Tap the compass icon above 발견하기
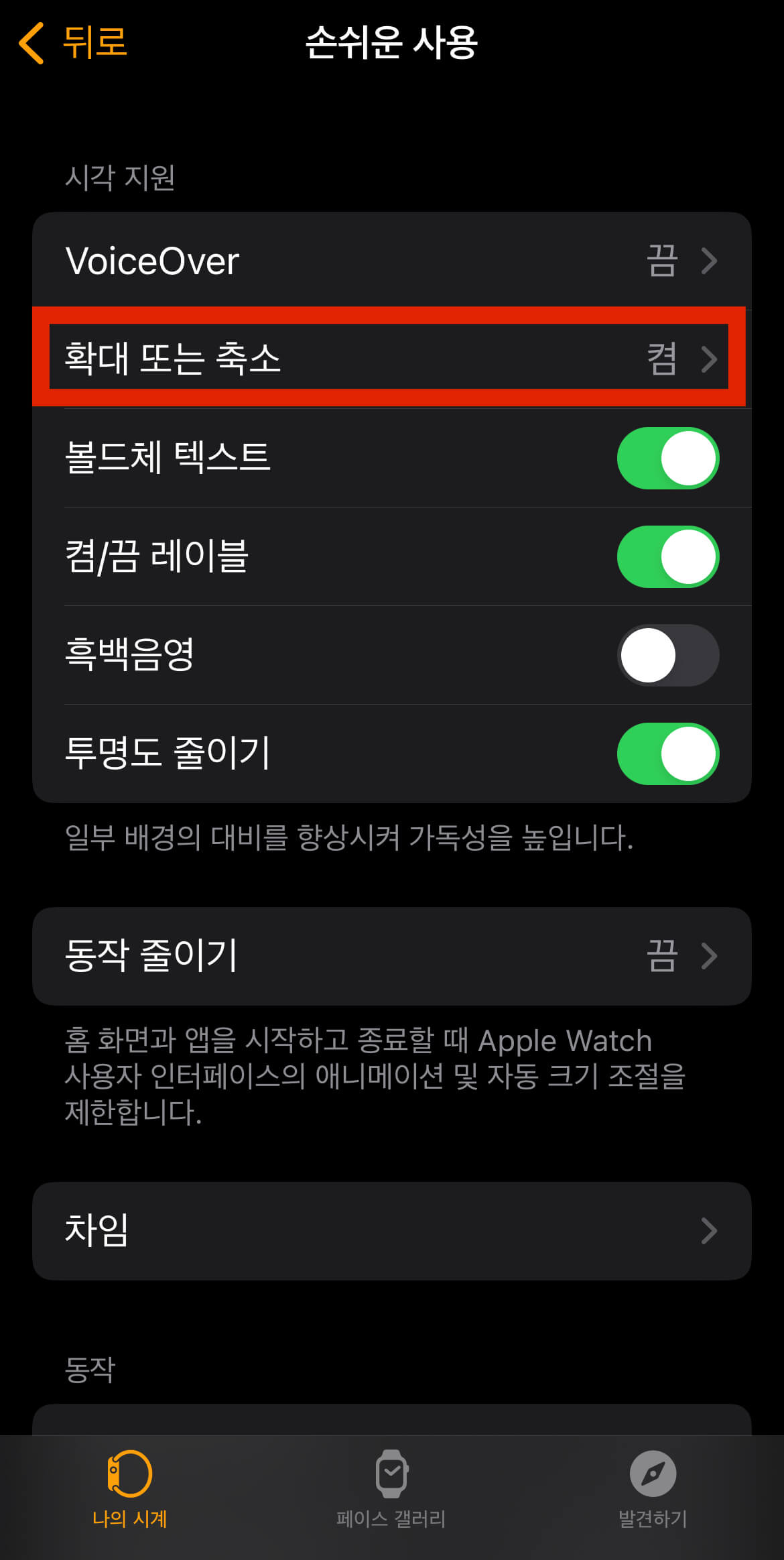 653,1472
